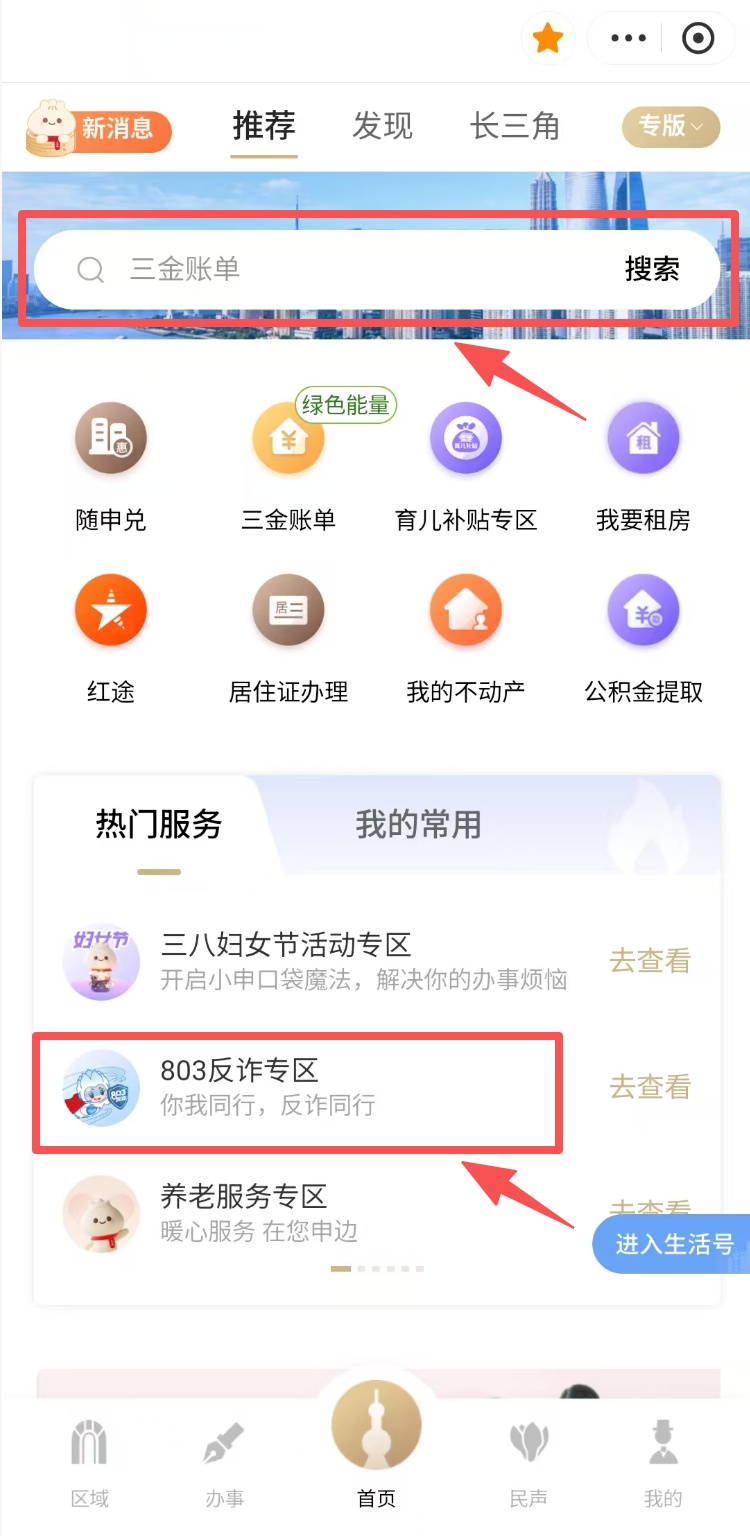Tap the favorite star icon

(548, 39)
